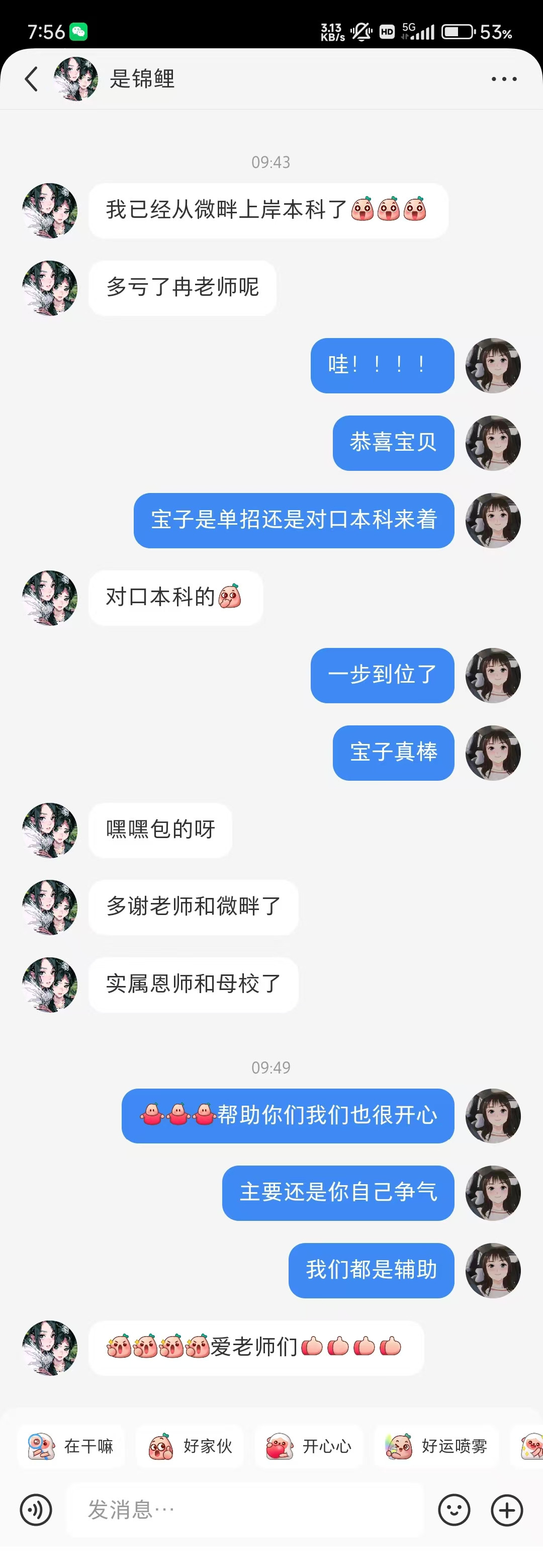Viewport: 543px width, 1568px height.
Task: Open 是锦鲤's avatar in the header
Action: coord(76,79)
